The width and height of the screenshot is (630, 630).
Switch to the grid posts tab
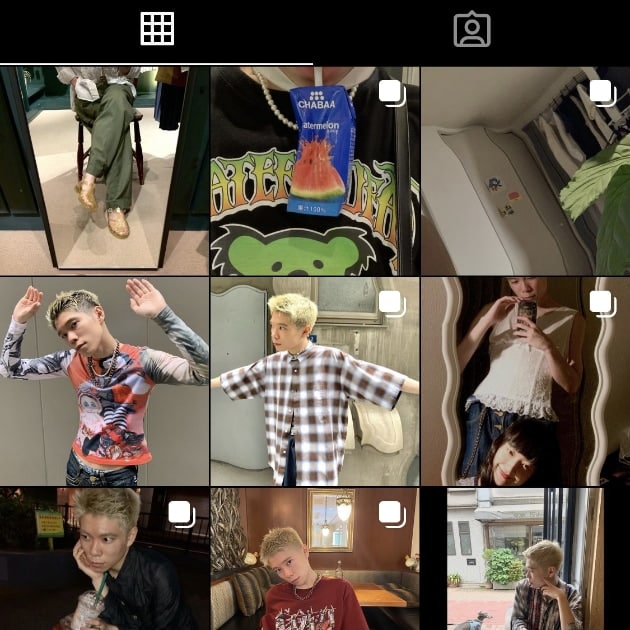pos(157,30)
